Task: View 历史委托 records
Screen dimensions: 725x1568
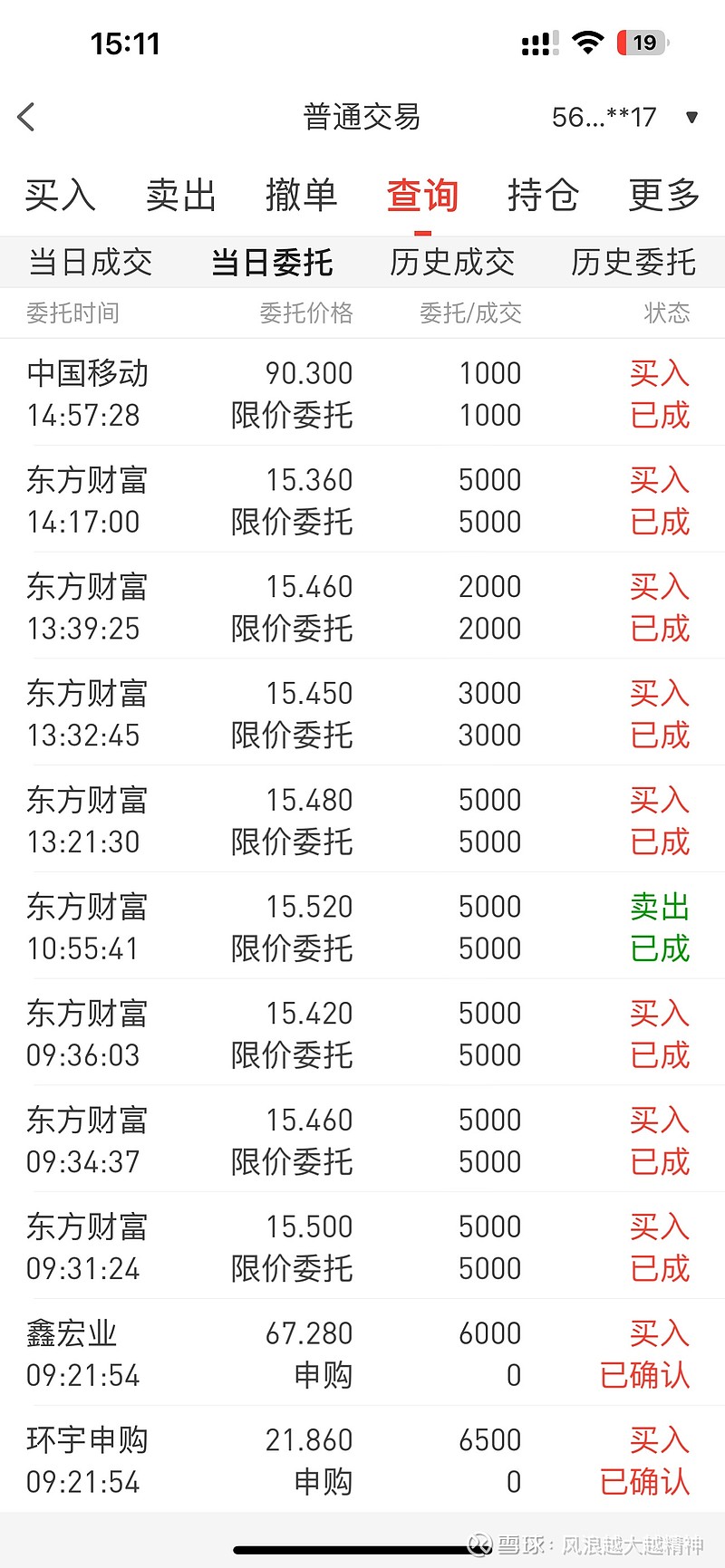Action: point(633,263)
